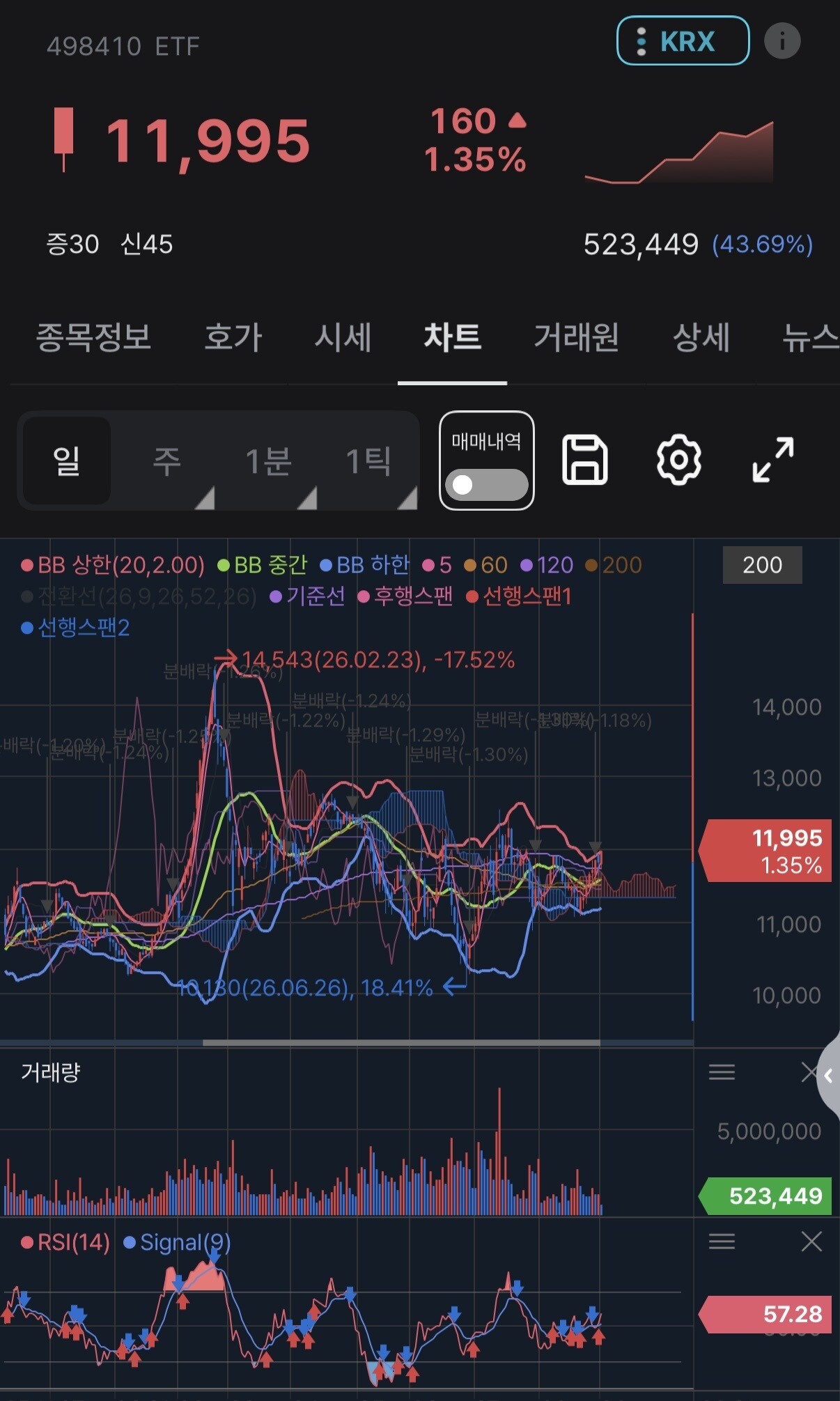The width and height of the screenshot is (840, 1401).
Task: Switch to the 종목정보 tab
Action: [x=93, y=337]
